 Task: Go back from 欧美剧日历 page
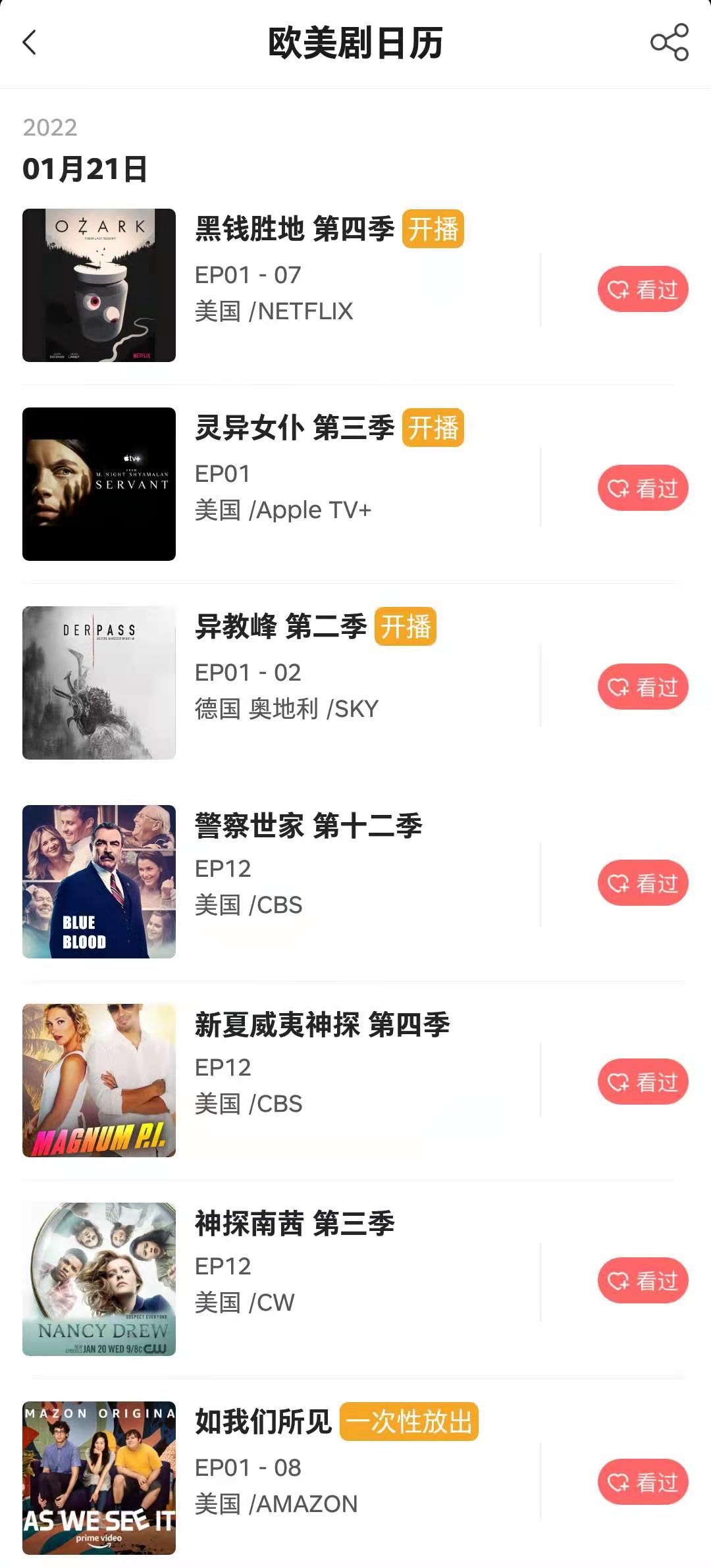pyautogui.click(x=30, y=43)
